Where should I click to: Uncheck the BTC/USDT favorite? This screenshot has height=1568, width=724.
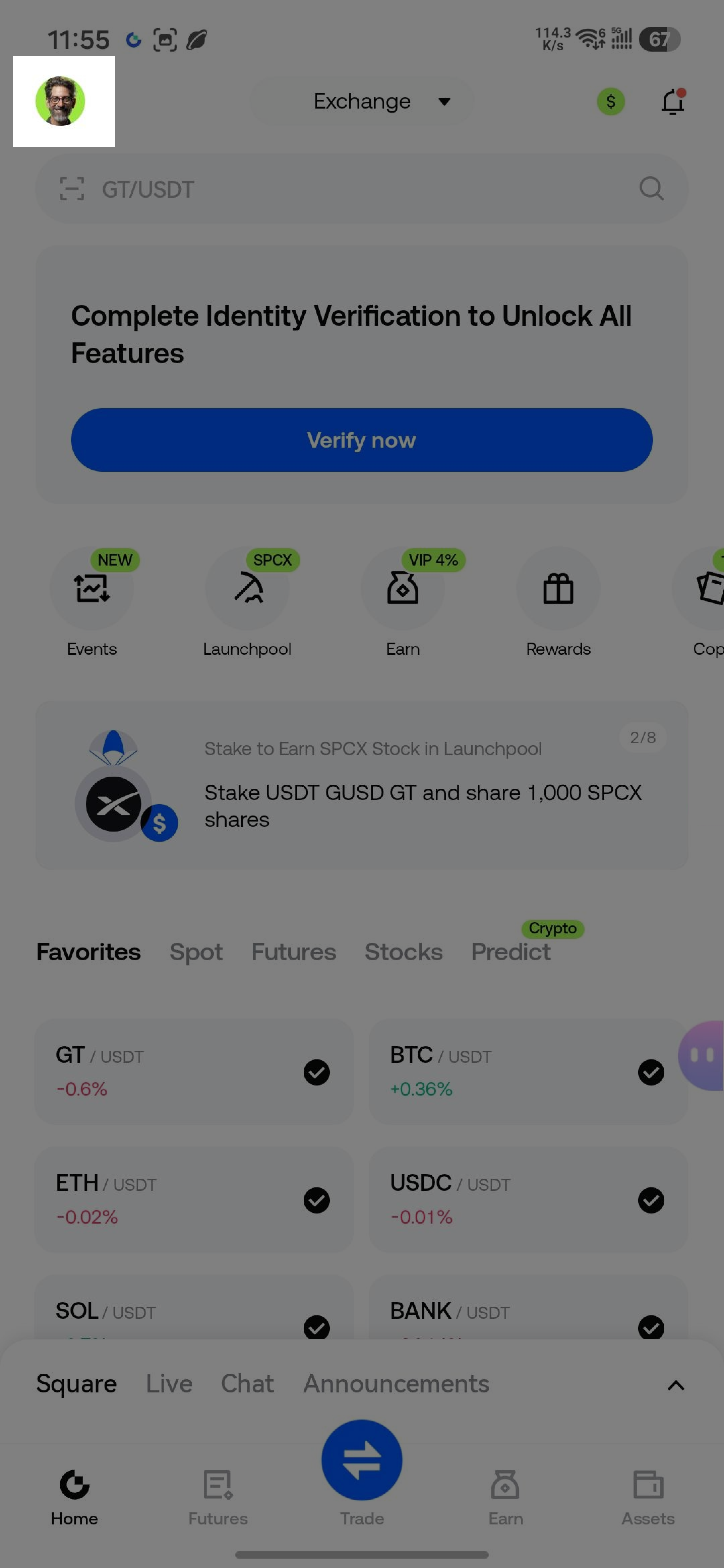click(651, 1072)
